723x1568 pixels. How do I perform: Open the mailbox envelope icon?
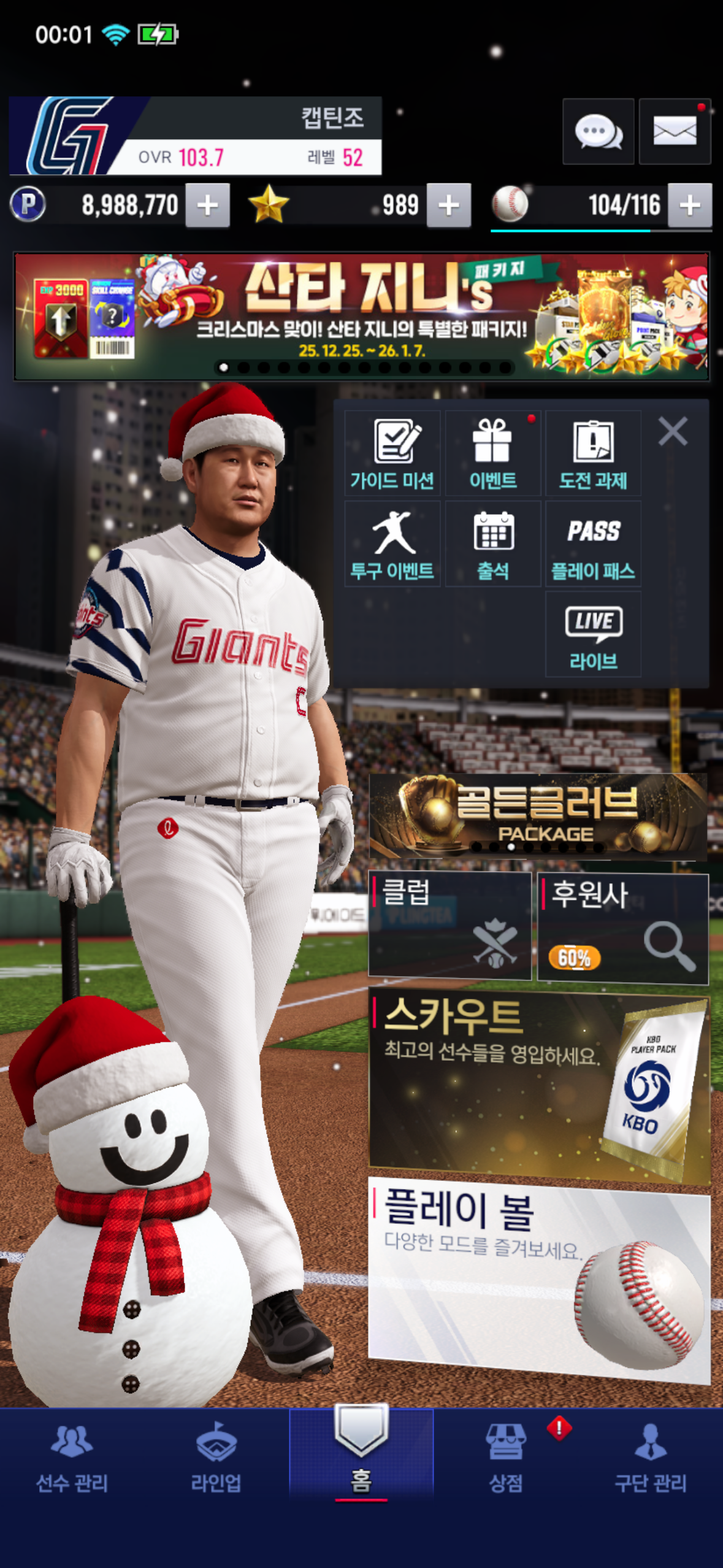(x=675, y=131)
